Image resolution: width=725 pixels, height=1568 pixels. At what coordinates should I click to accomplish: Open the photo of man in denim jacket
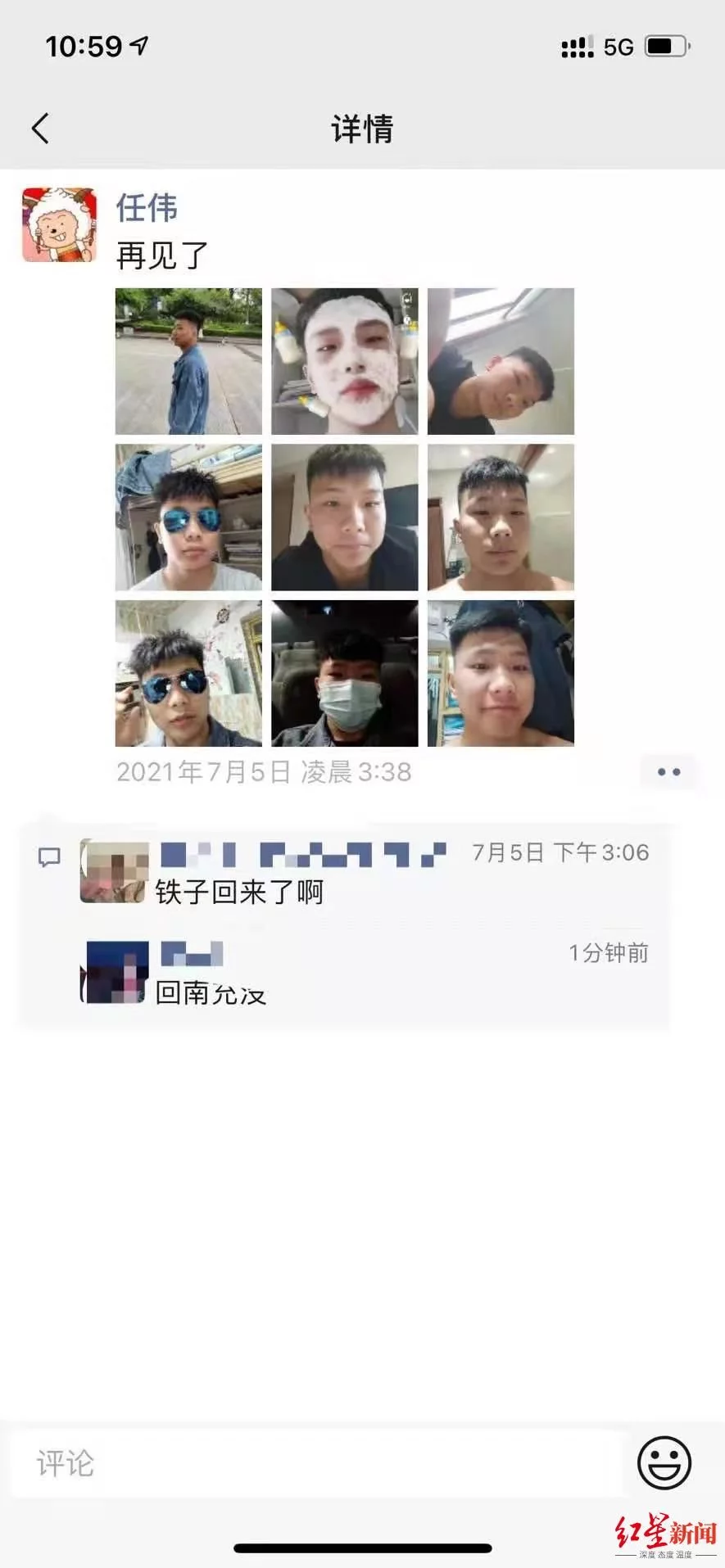[x=188, y=361]
